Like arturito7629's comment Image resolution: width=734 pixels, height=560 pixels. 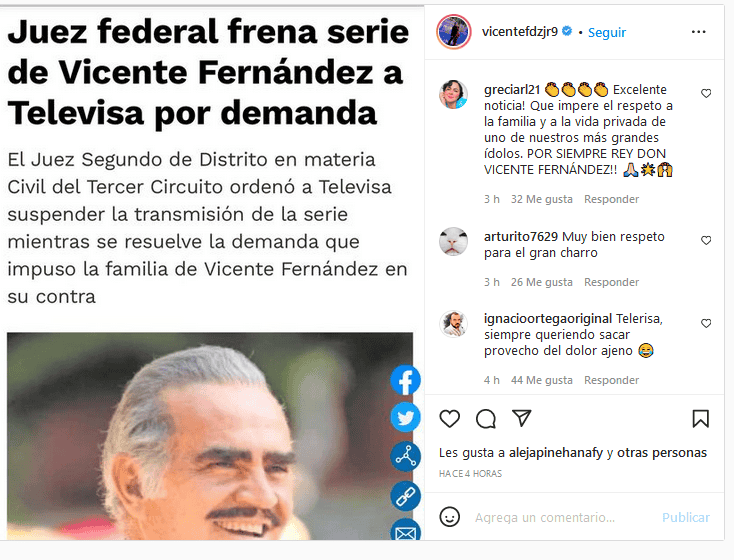[706, 241]
